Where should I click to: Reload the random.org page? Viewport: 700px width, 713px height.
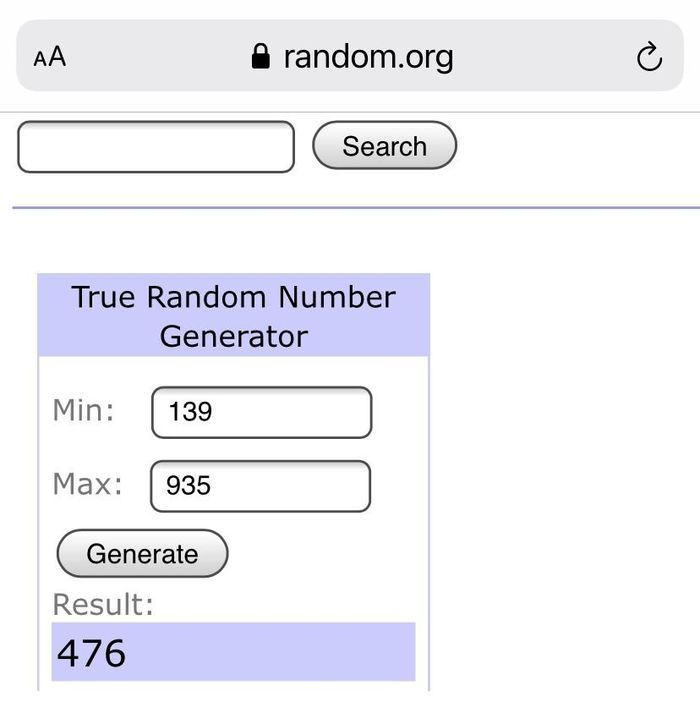click(x=649, y=58)
